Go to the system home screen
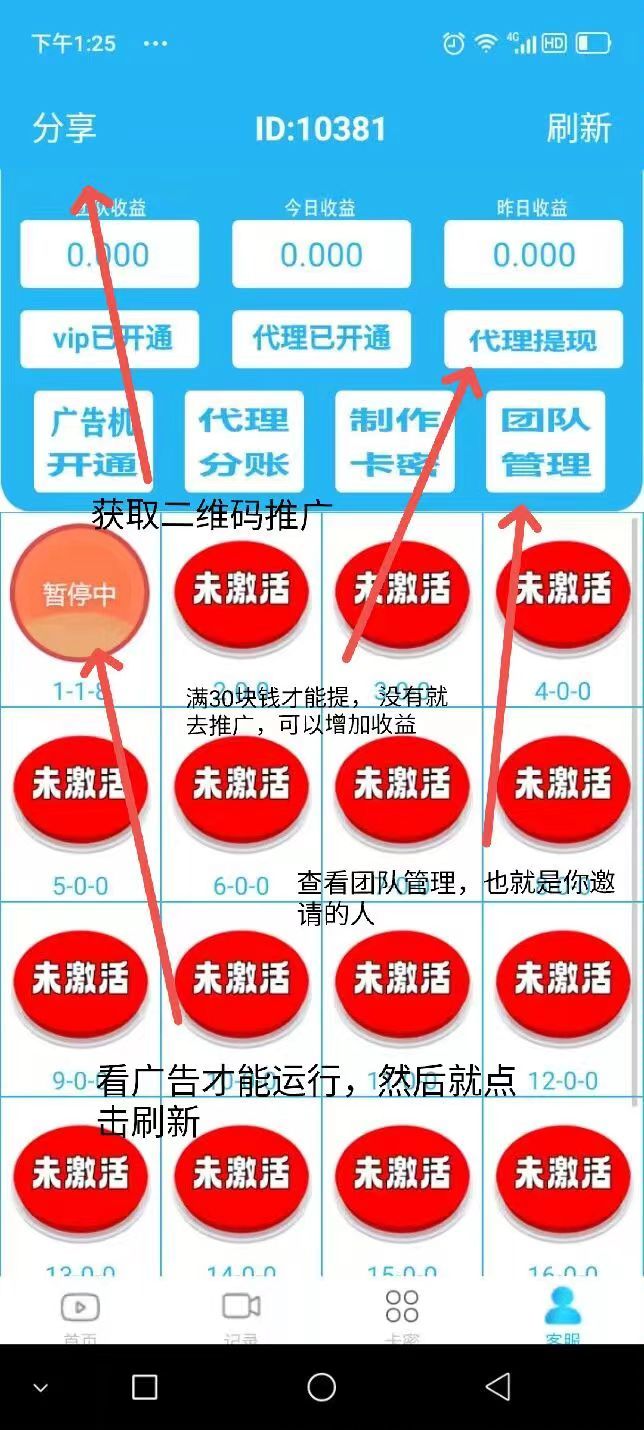The width and height of the screenshot is (644, 1430). click(x=321, y=1386)
